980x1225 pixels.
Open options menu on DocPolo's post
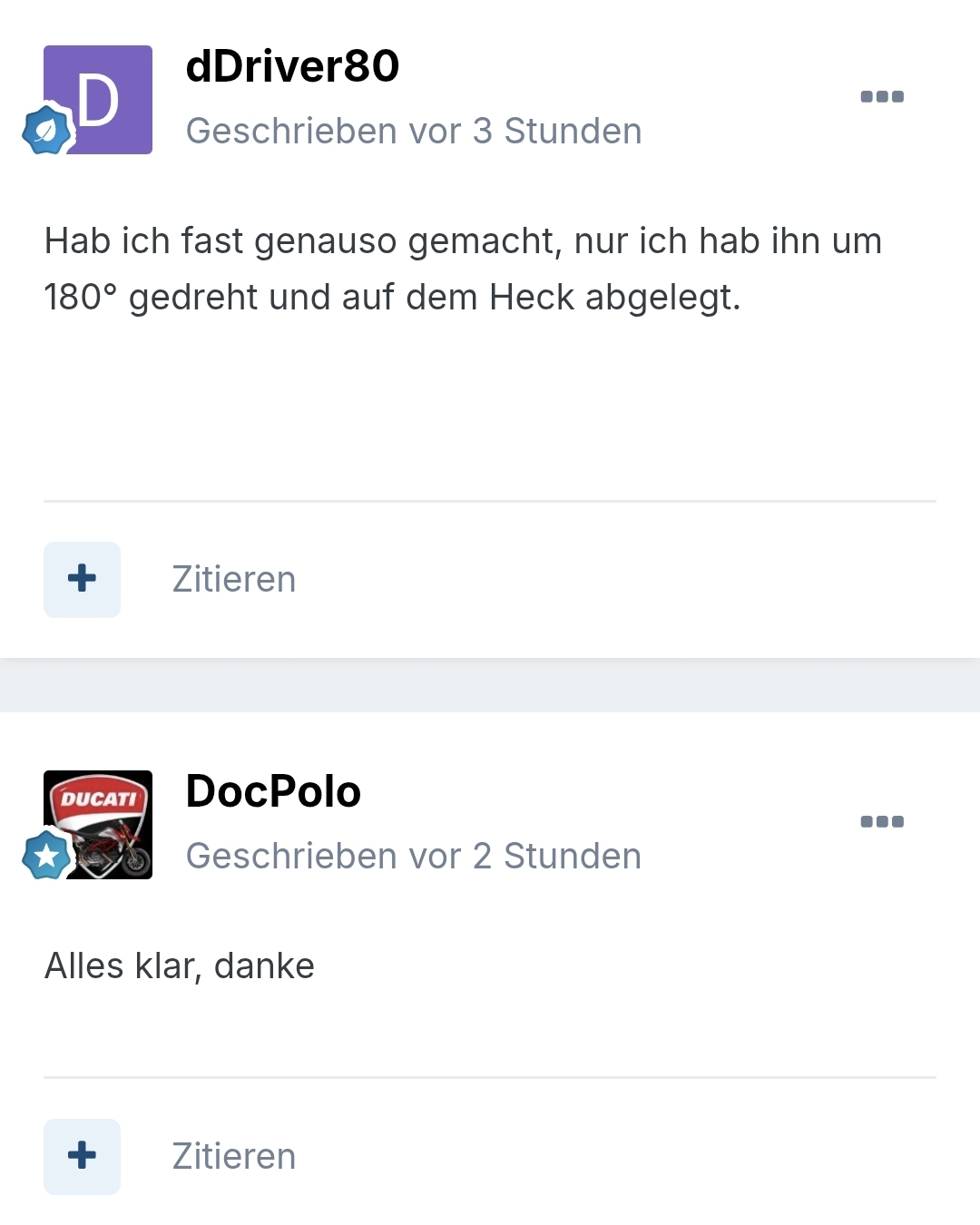coord(882,821)
